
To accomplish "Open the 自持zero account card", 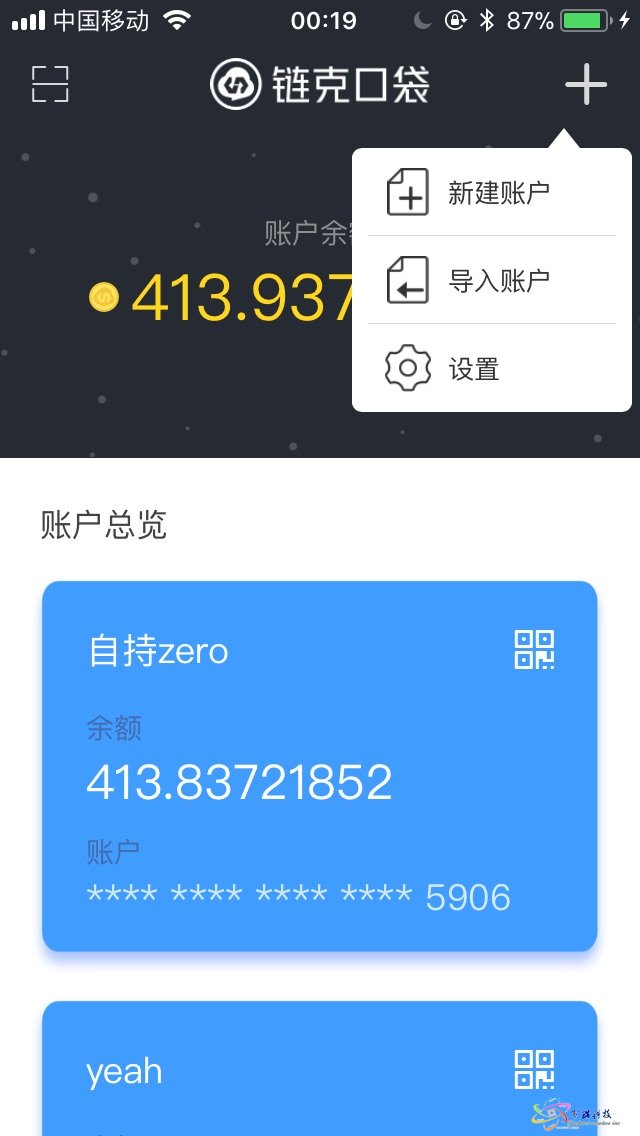I will coord(320,766).
